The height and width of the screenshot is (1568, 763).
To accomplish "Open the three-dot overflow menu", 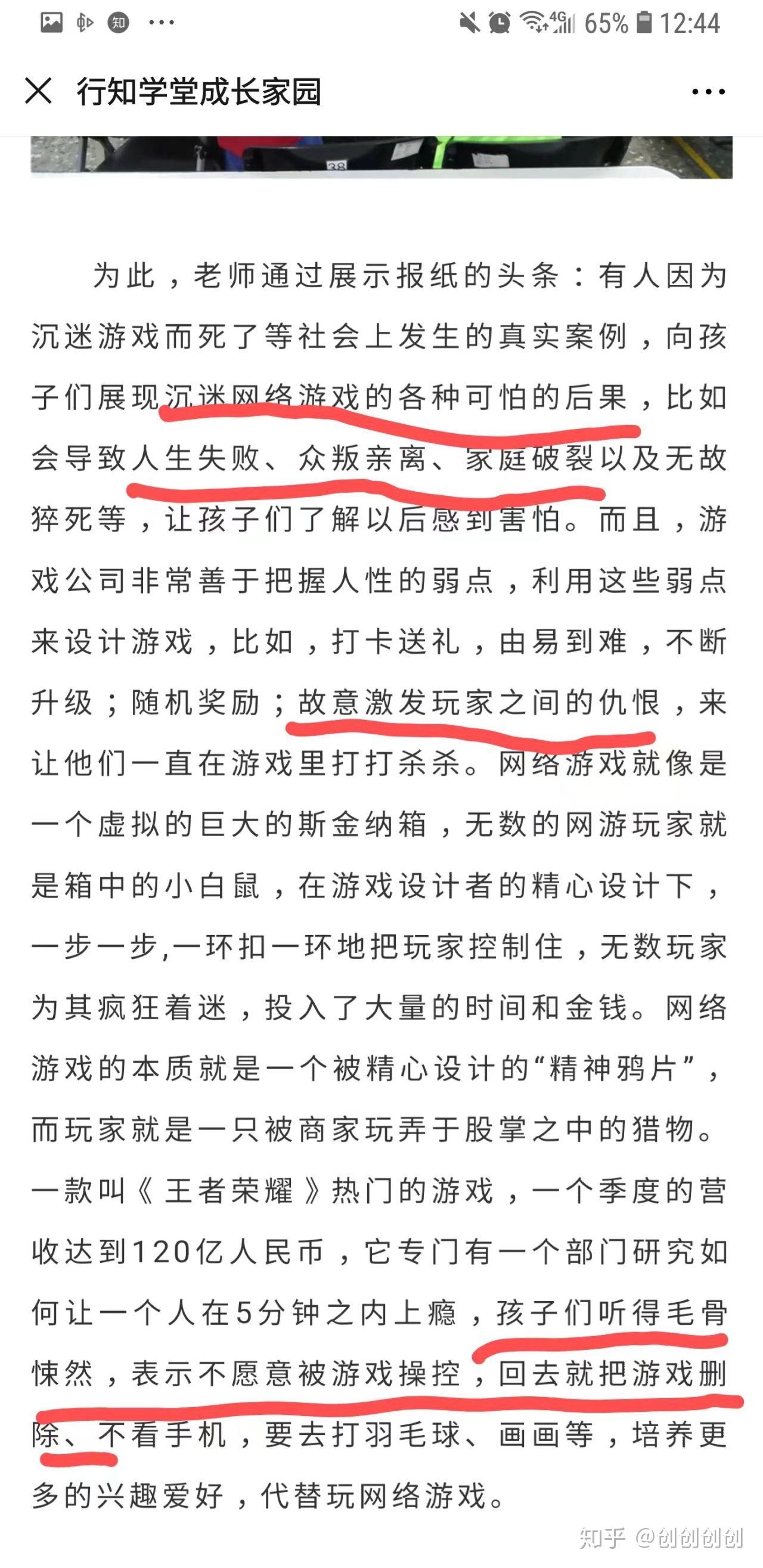I will [x=708, y=92].
